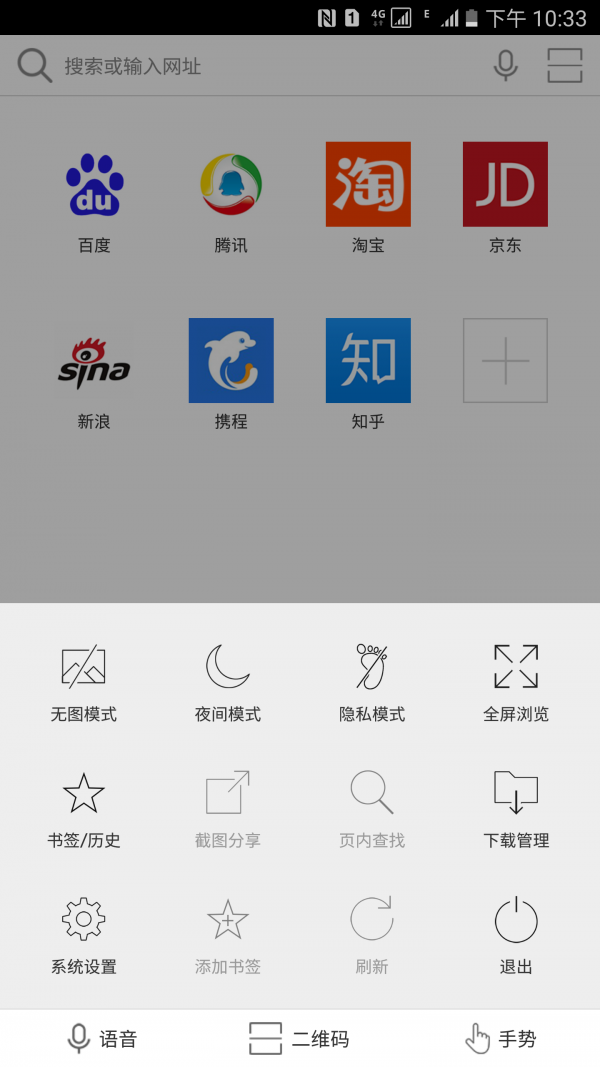The width and height of the screenshot is (600, 1067).
Task: Switch to 全屏浏览 fullscreen browsing
Action: pyautogui.click(x=516, y=682)
